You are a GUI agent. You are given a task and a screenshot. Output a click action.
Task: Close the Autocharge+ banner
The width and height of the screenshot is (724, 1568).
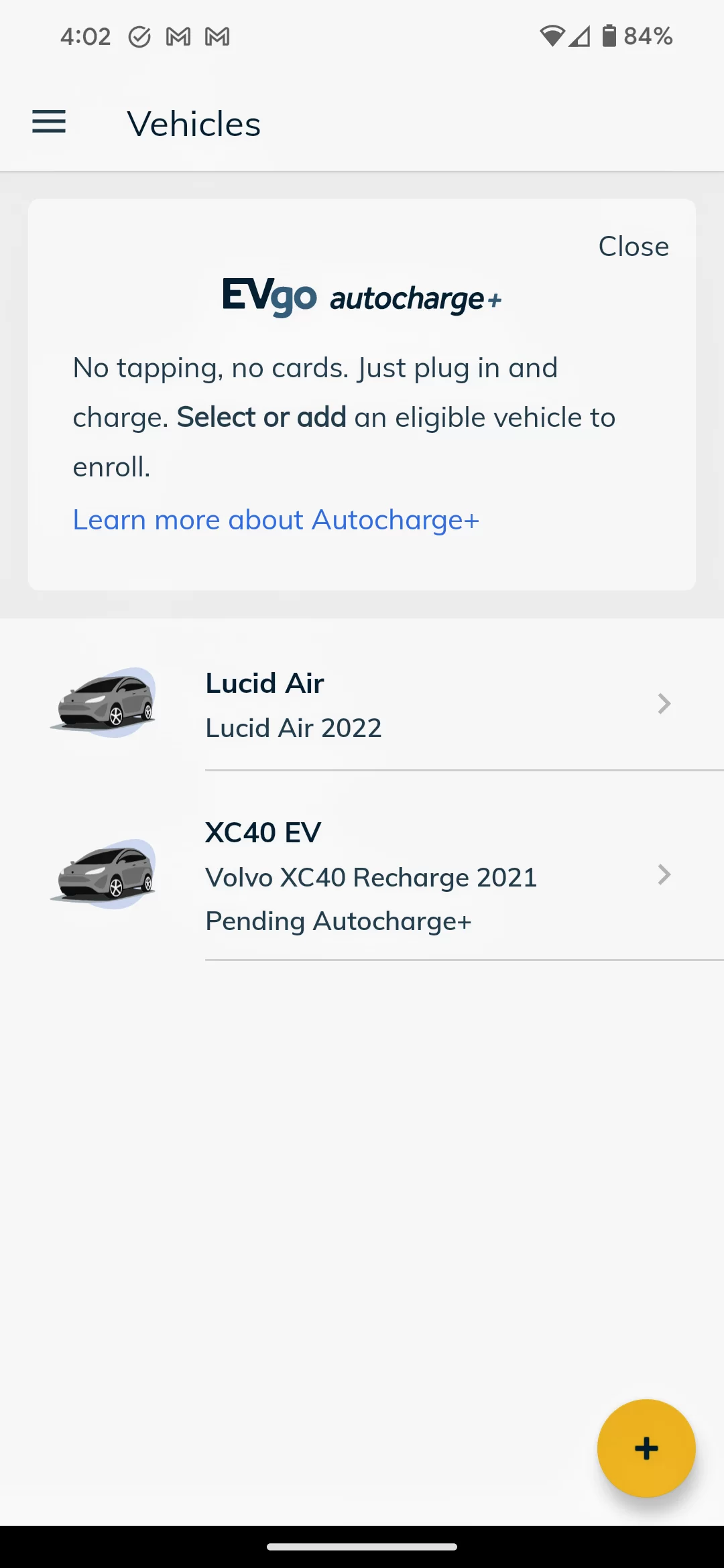633,247
